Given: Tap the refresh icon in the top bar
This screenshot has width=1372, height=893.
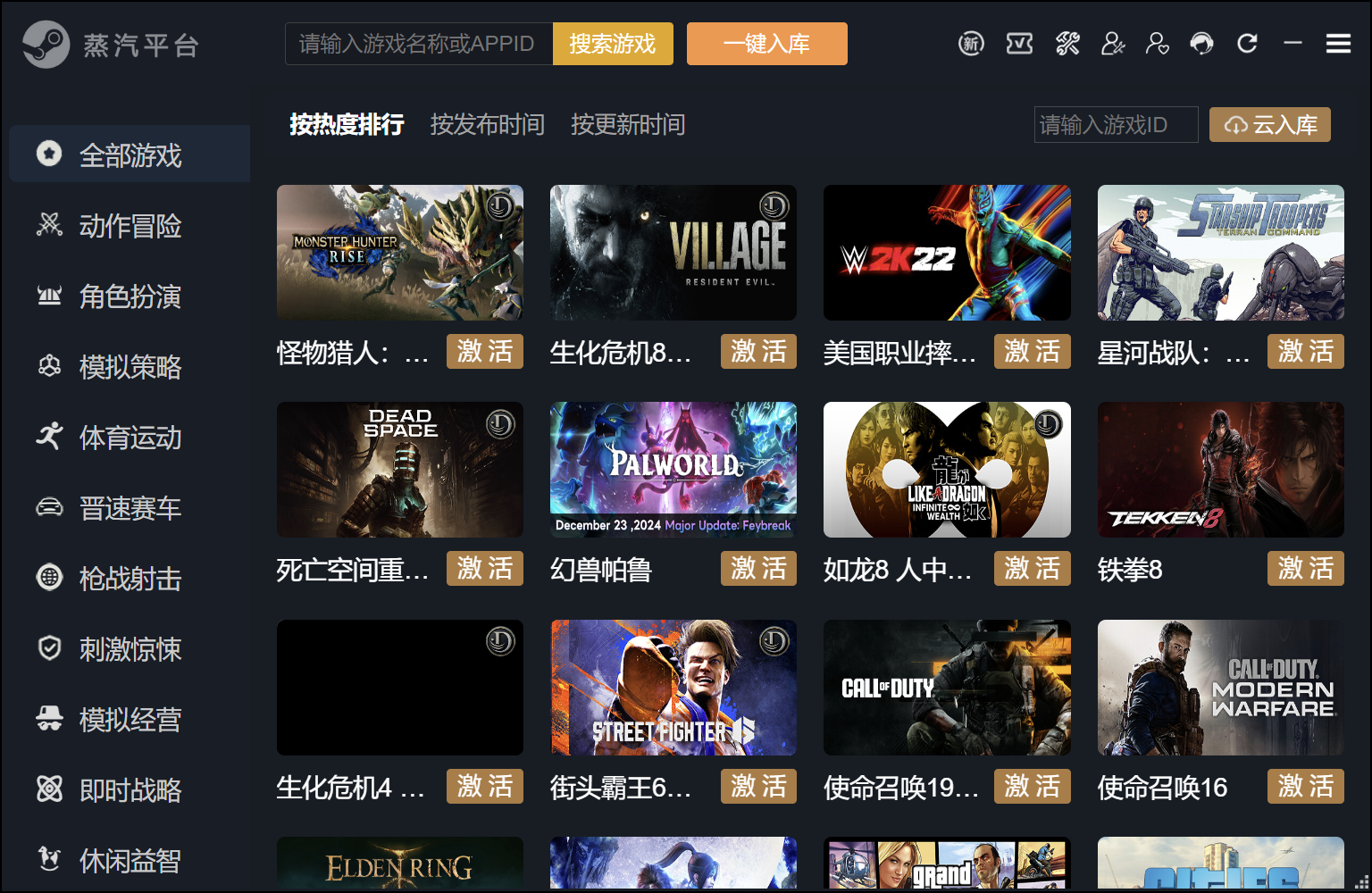Looking at the screenshot, I should point(1247,43).
